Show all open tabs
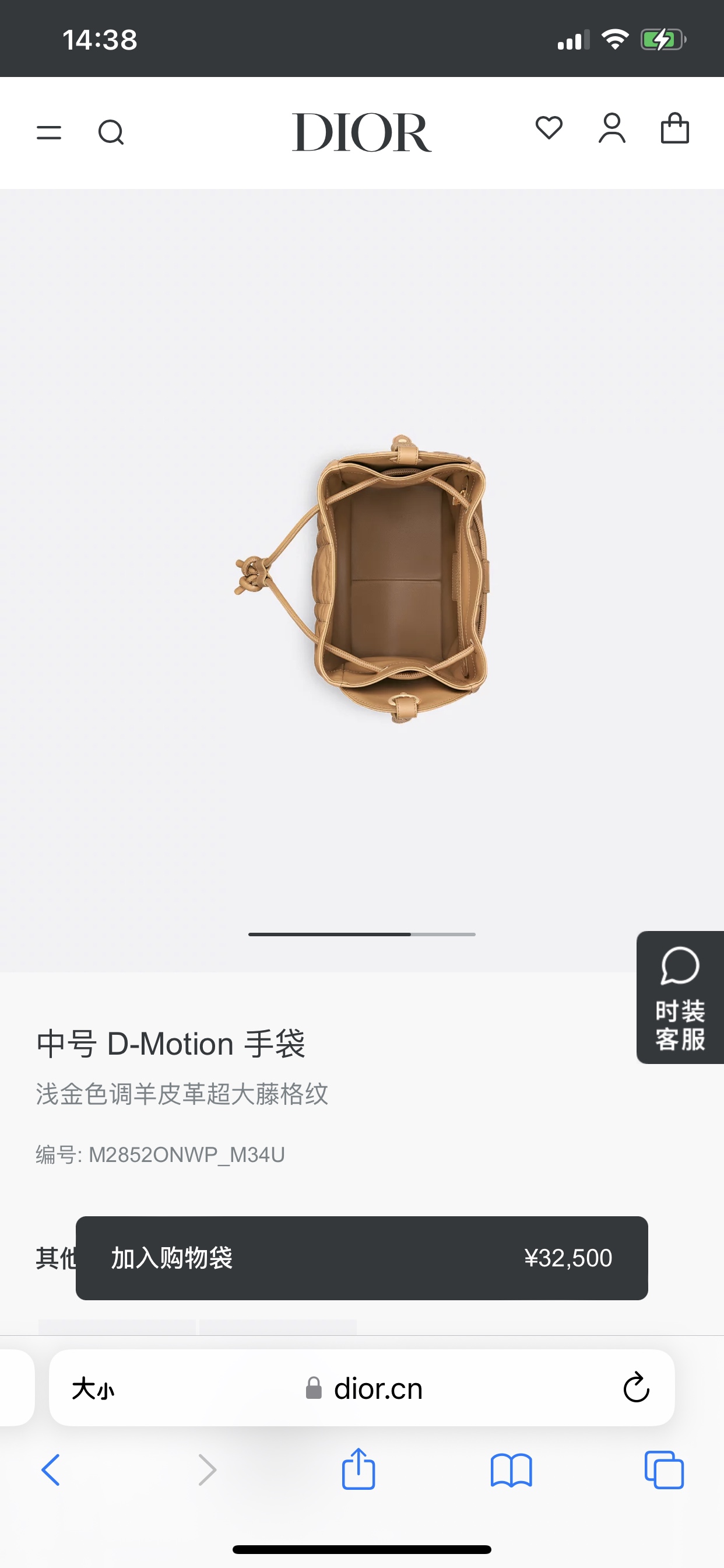724x1568 pixels. point(664,1470)
